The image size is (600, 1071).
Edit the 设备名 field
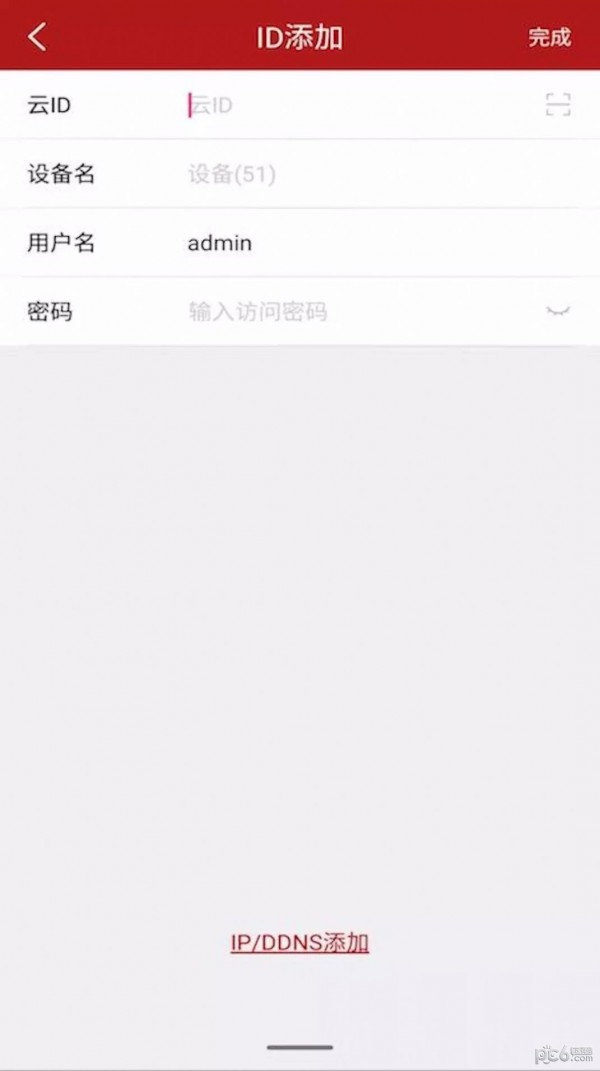click(350, 174)
